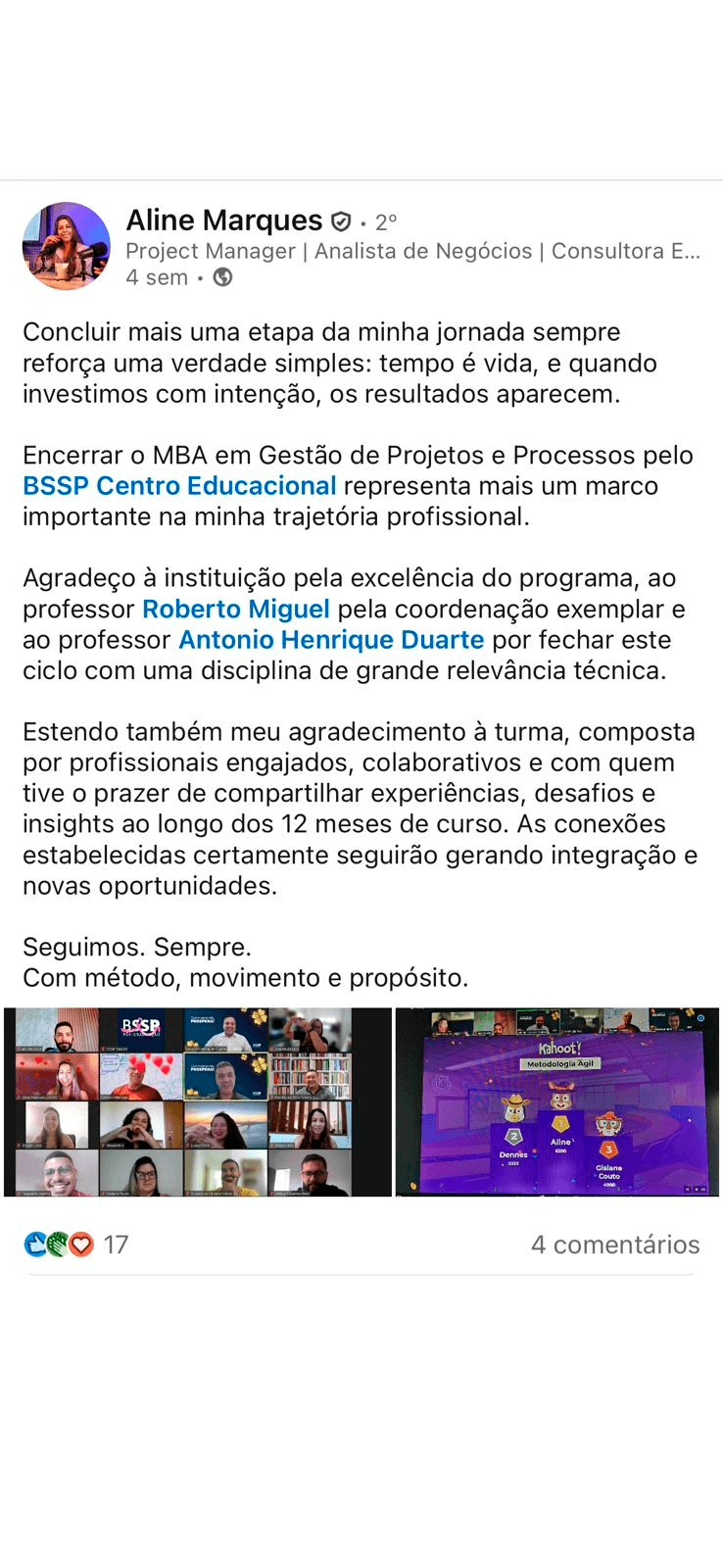Viewport: 723px width, 1568px height.
Task: View the 4 comentários
Action: pyautogui.click(x=615, y=1245)
